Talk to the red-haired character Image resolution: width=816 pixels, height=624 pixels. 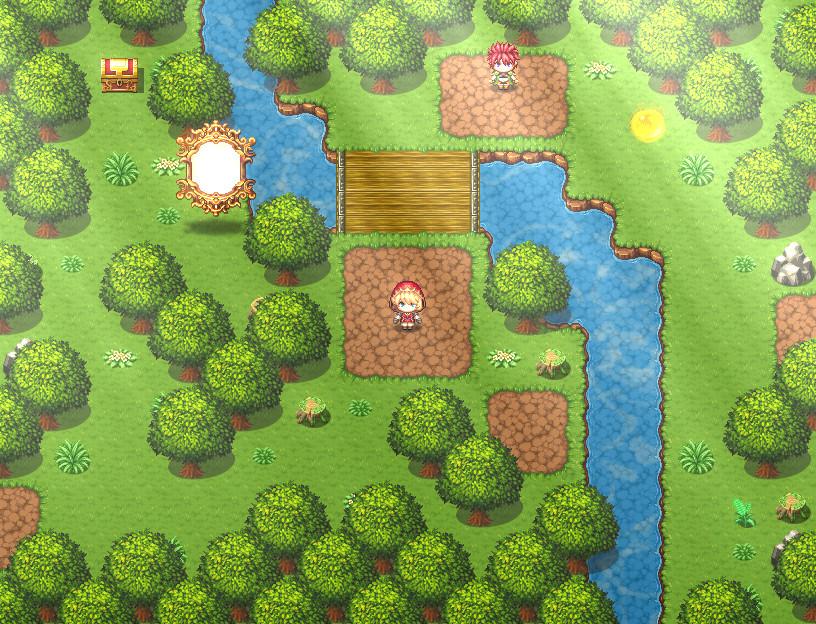point(502,66)
